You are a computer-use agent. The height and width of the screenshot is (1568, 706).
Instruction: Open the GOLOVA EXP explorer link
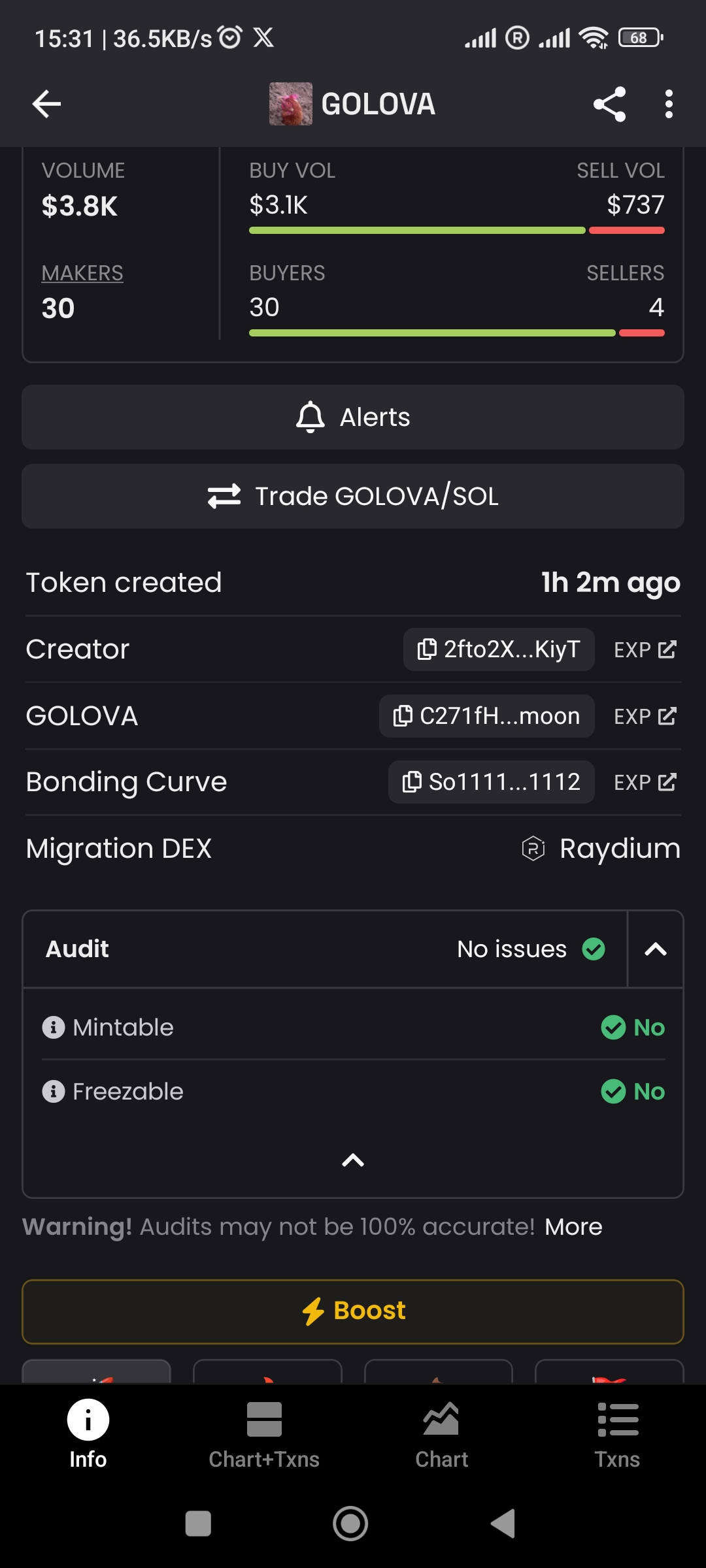645,717
